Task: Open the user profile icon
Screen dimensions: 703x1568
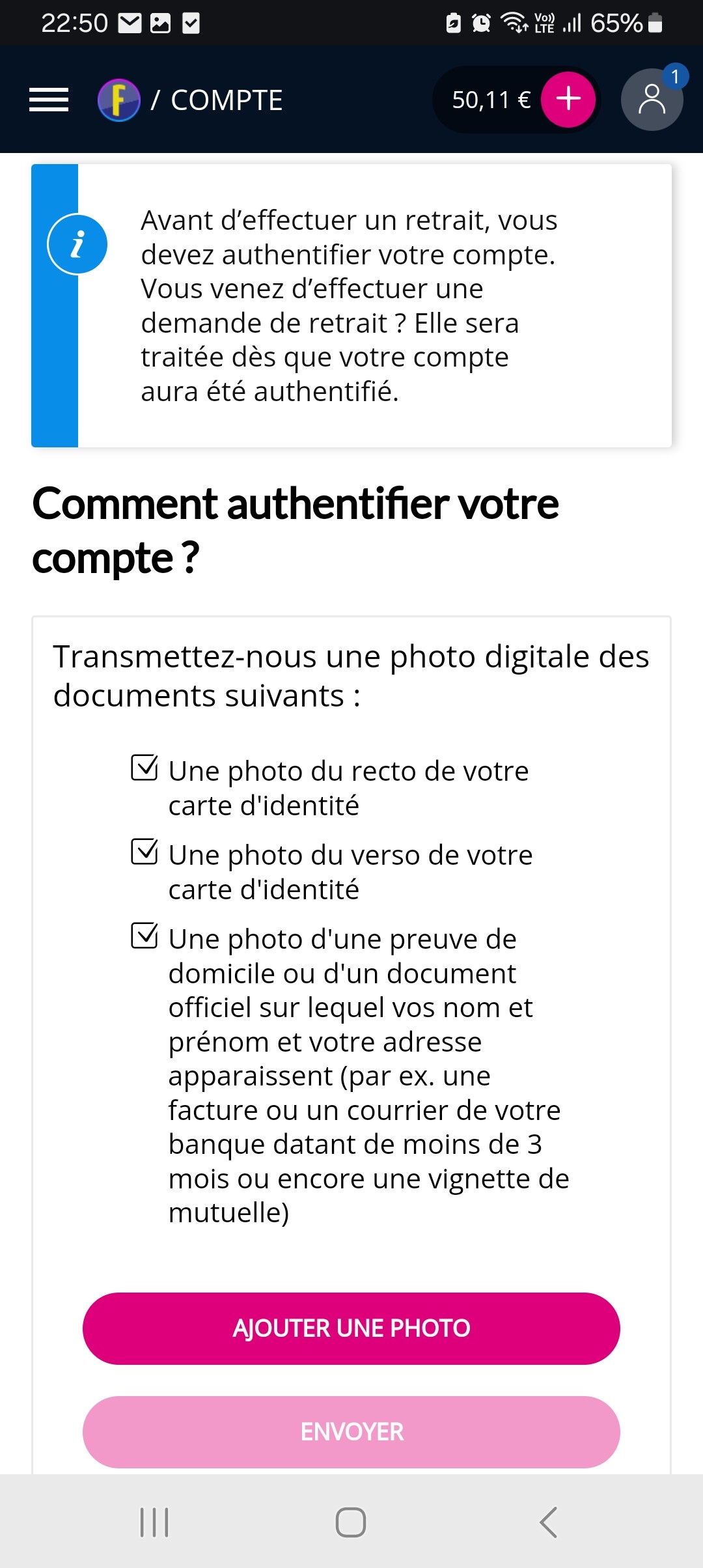Action: 652,100
